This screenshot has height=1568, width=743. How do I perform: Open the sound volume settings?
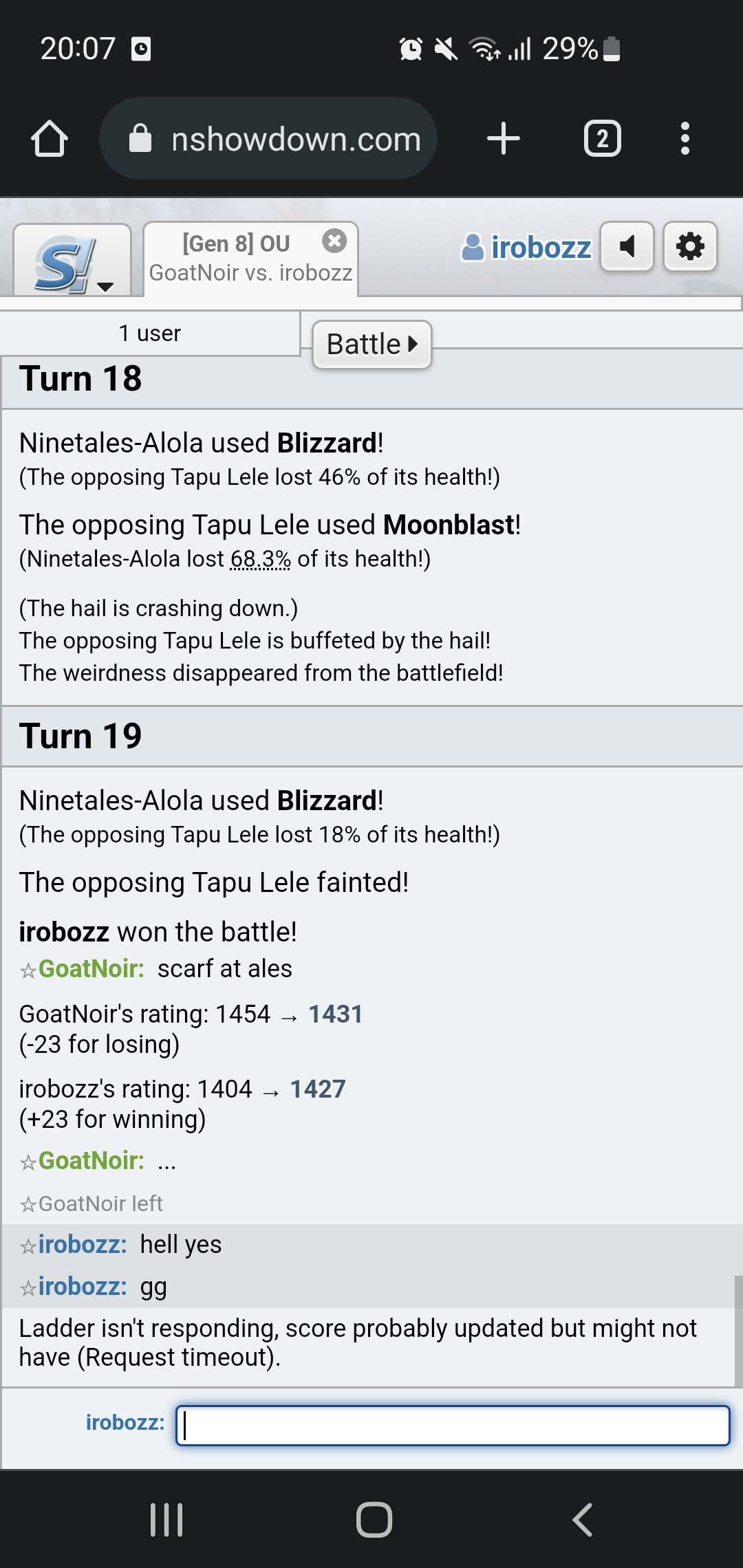[x=627, y=246]
